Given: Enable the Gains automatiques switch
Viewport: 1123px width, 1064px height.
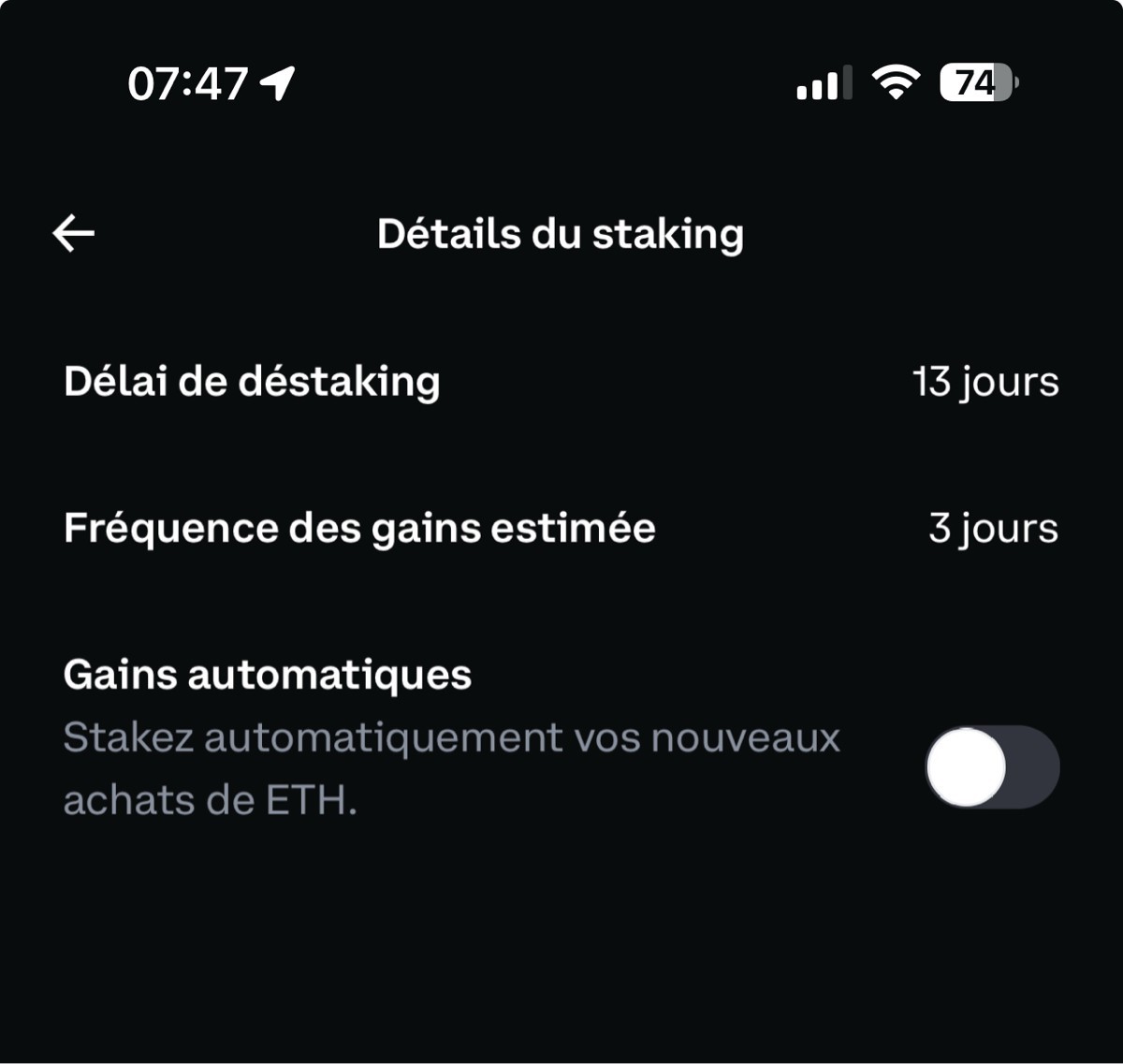Looking at the screenshot, I should 991,766.
